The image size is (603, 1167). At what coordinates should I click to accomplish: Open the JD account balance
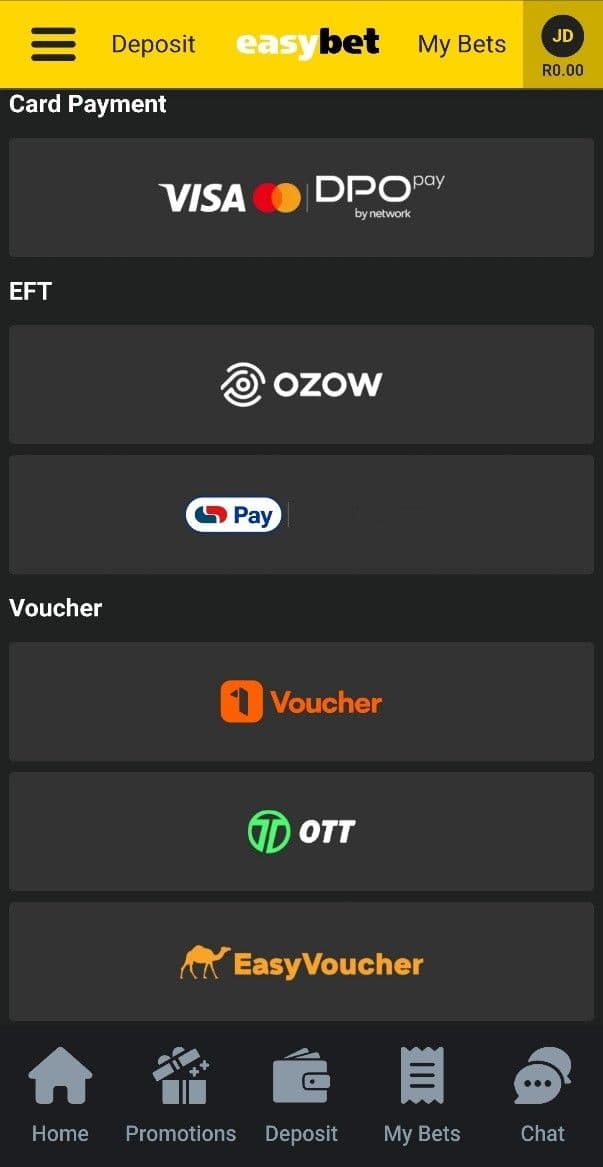(x=562, y=48)
